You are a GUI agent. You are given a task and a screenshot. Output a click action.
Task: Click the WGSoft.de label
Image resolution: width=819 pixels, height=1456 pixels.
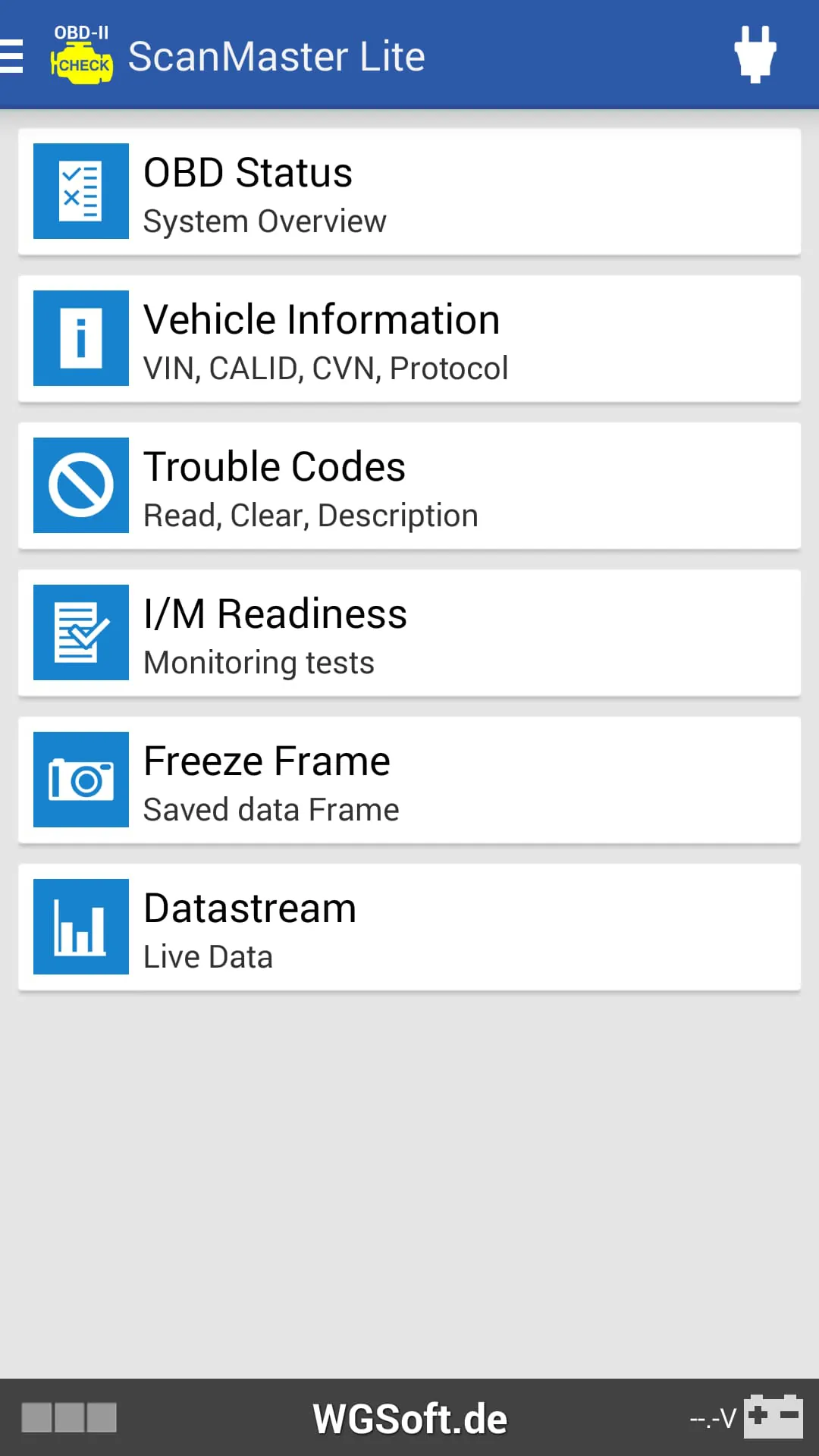pos(409,1417)
